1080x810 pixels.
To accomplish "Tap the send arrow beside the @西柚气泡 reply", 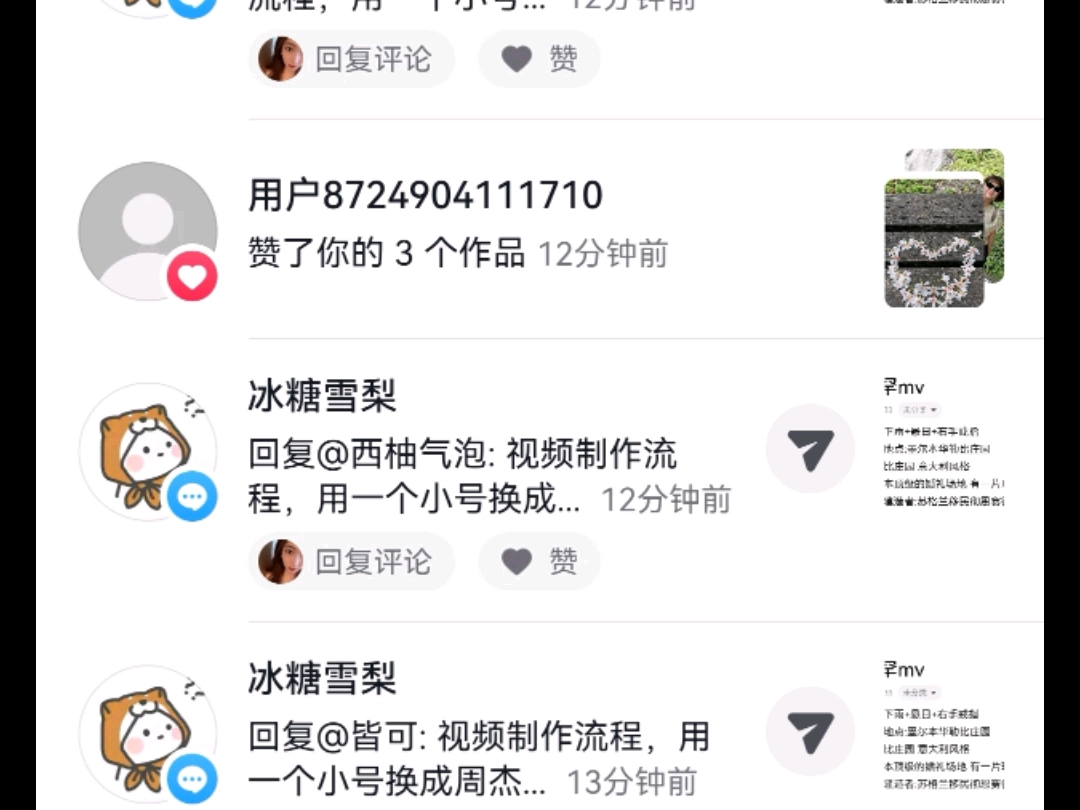I will 810,449.
